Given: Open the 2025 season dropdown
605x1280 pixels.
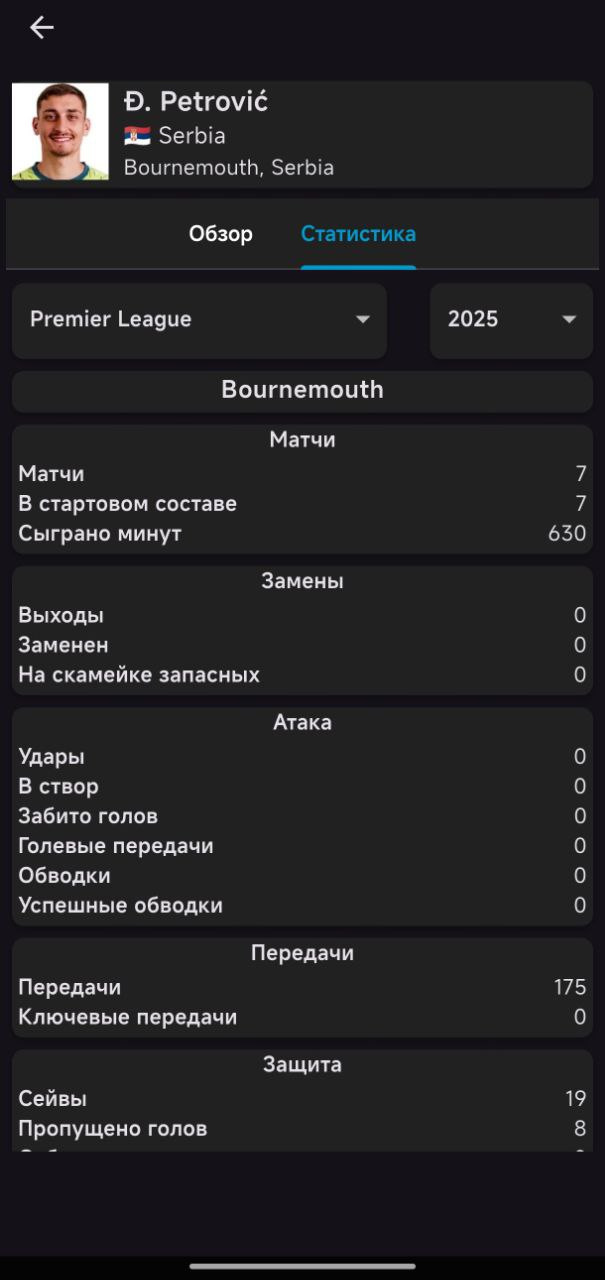Looking at the screenshot, I should (x=511, y=320).
